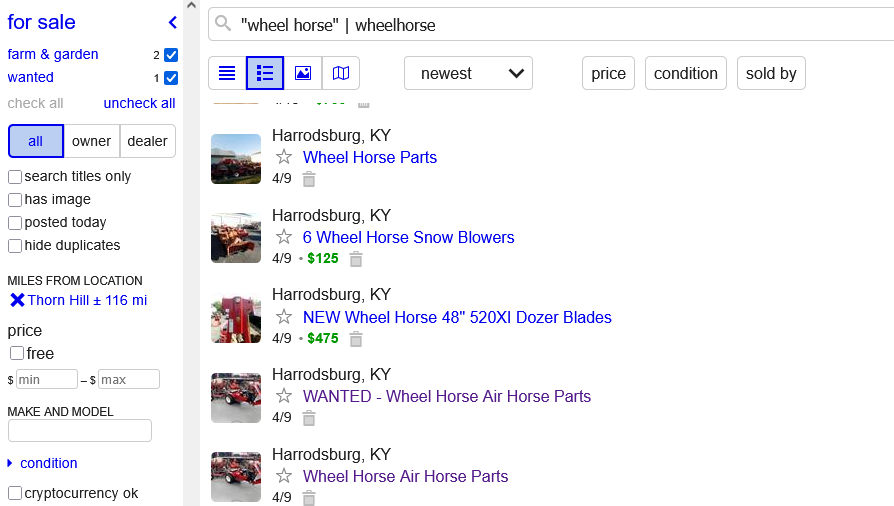Open the sold by filter
The width and height of the screenshot is (894, 506).
(771, 73)
